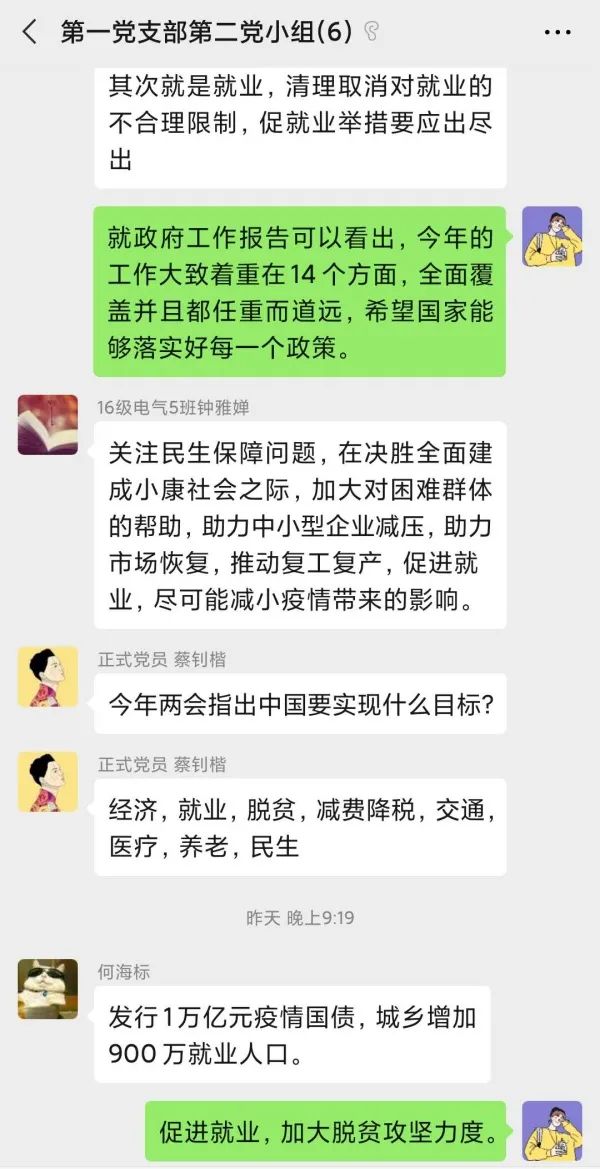The image size is (601, 1169).
Task: Tap 何海标's cat avatar
Action: (x=47, y=988)
